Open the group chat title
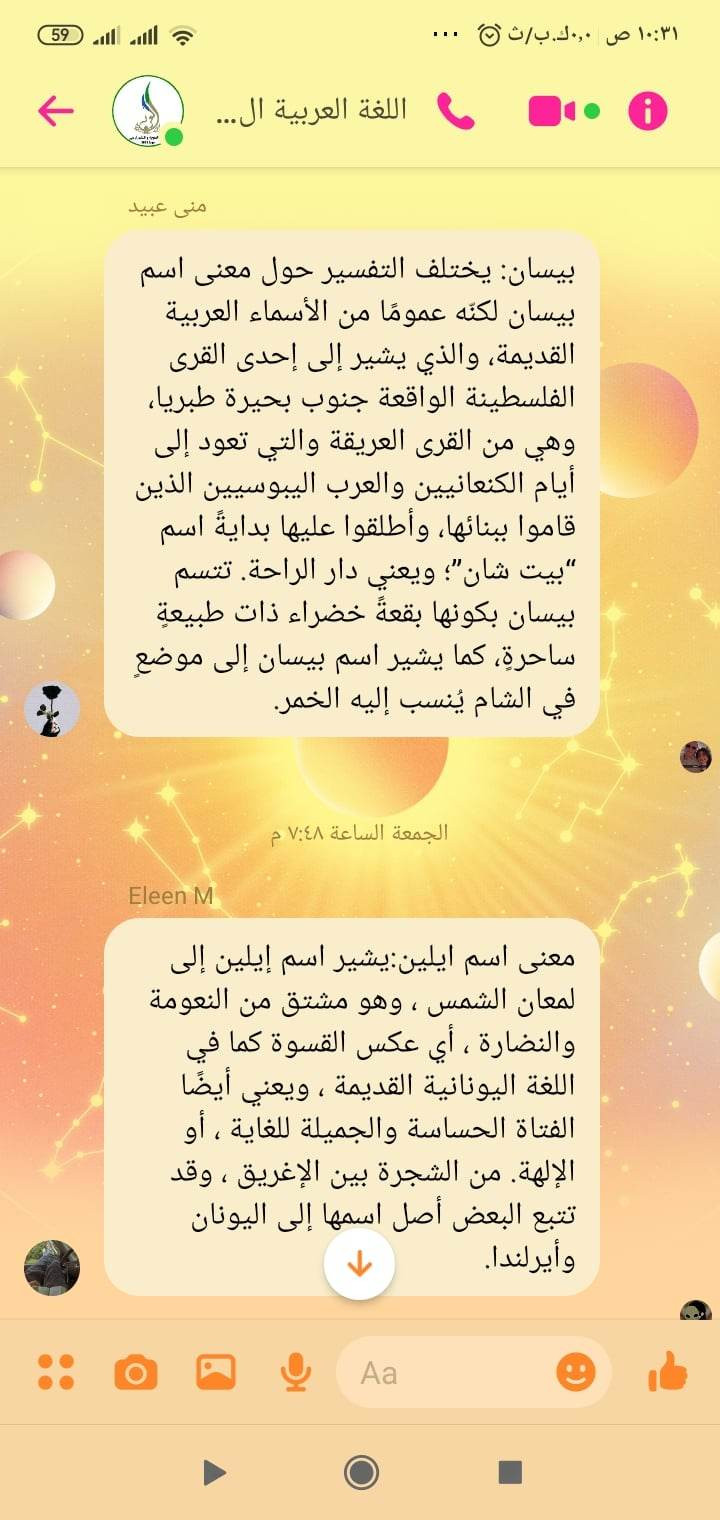Screen dimensions: 720x1520 tap(312, 110)
